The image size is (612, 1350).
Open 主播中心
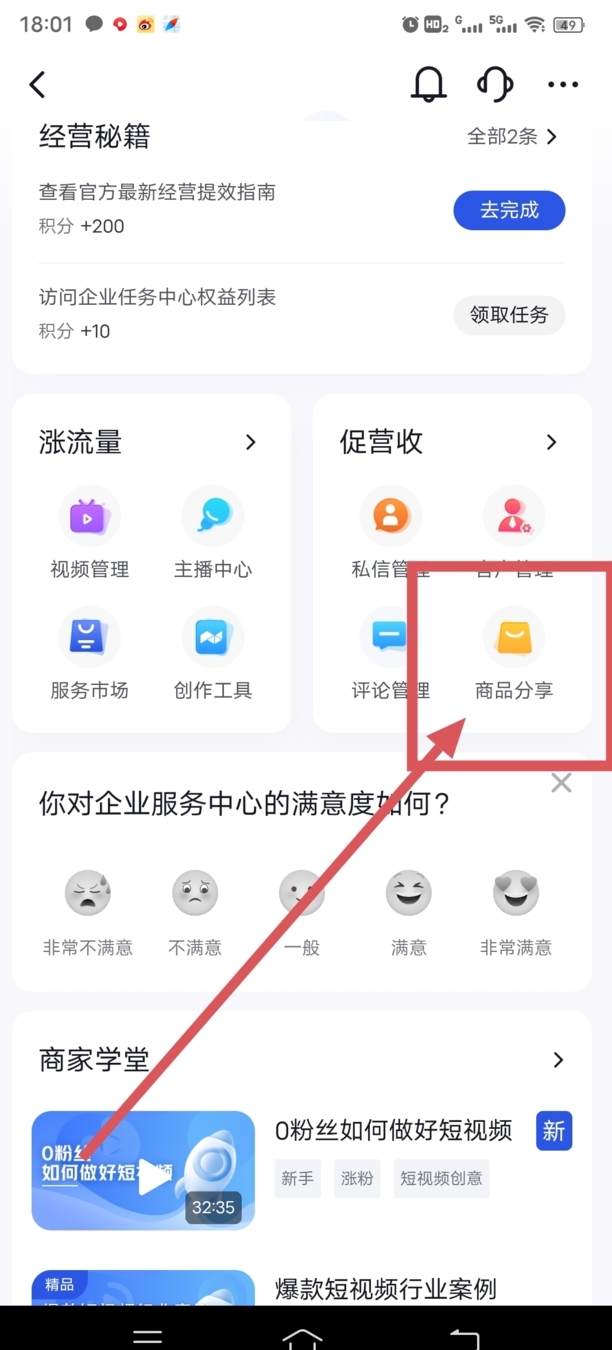coord(213,534)
